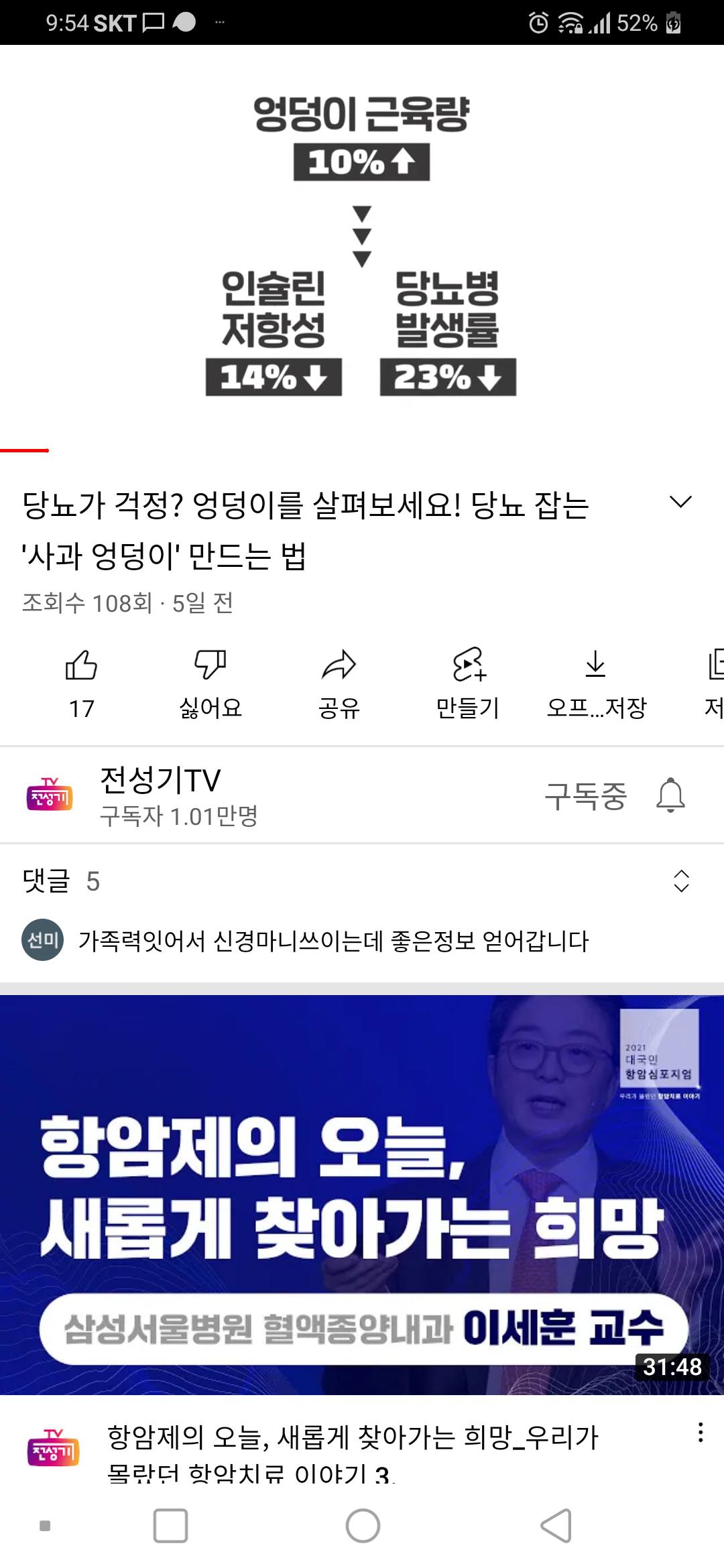Open the notification bell for 전성기TV

(670, 796)
